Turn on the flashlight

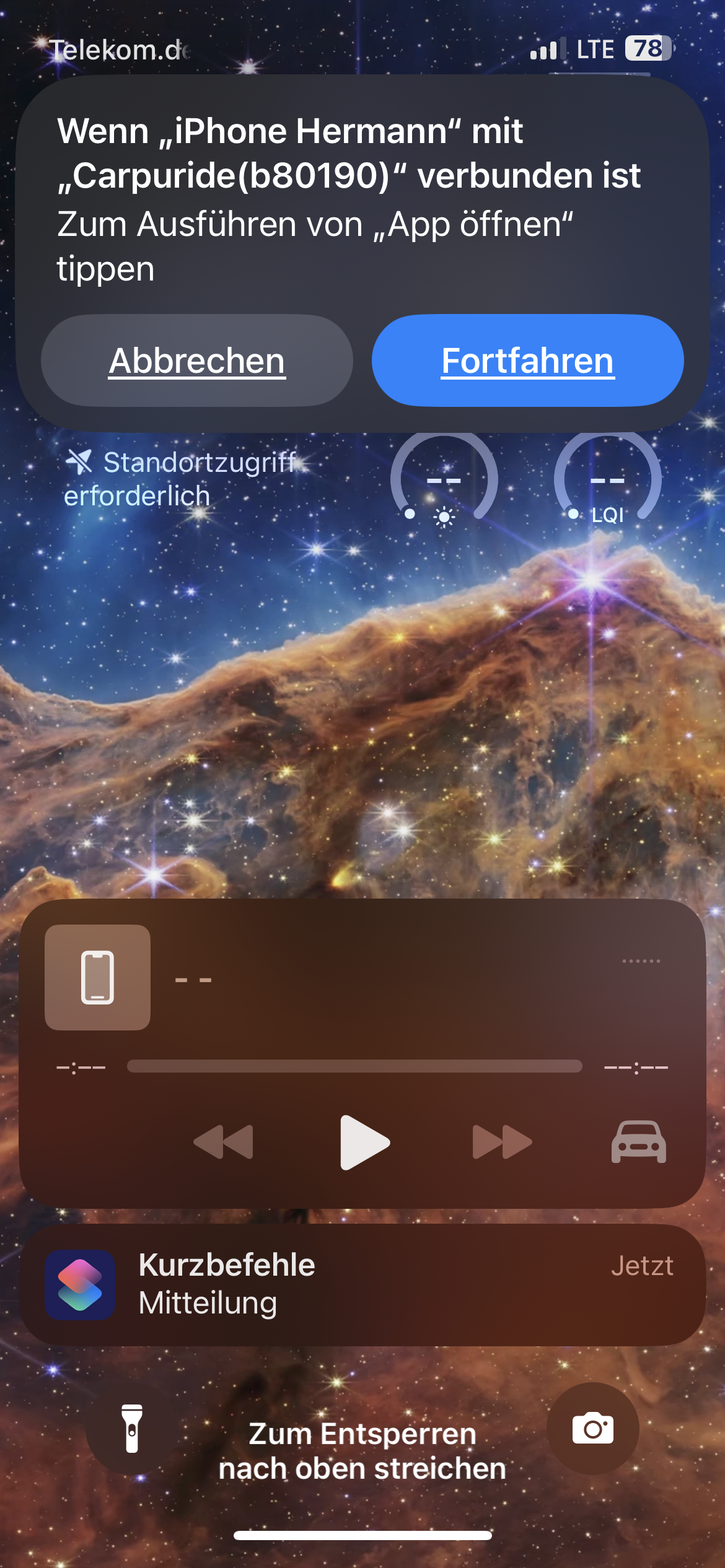(132, 1428)
